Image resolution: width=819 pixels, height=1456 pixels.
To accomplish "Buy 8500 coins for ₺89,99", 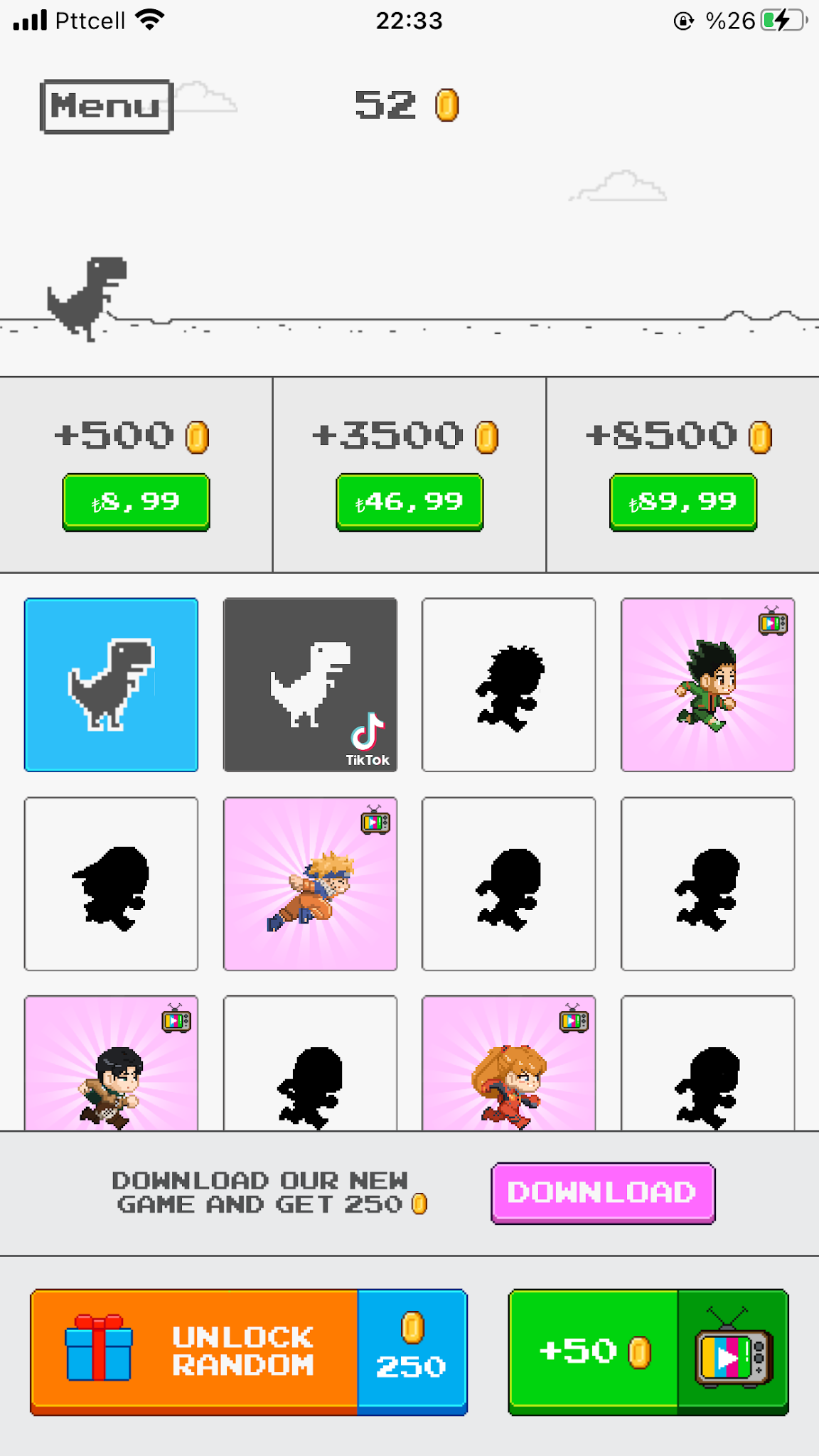I will click(x=683, y=502).
